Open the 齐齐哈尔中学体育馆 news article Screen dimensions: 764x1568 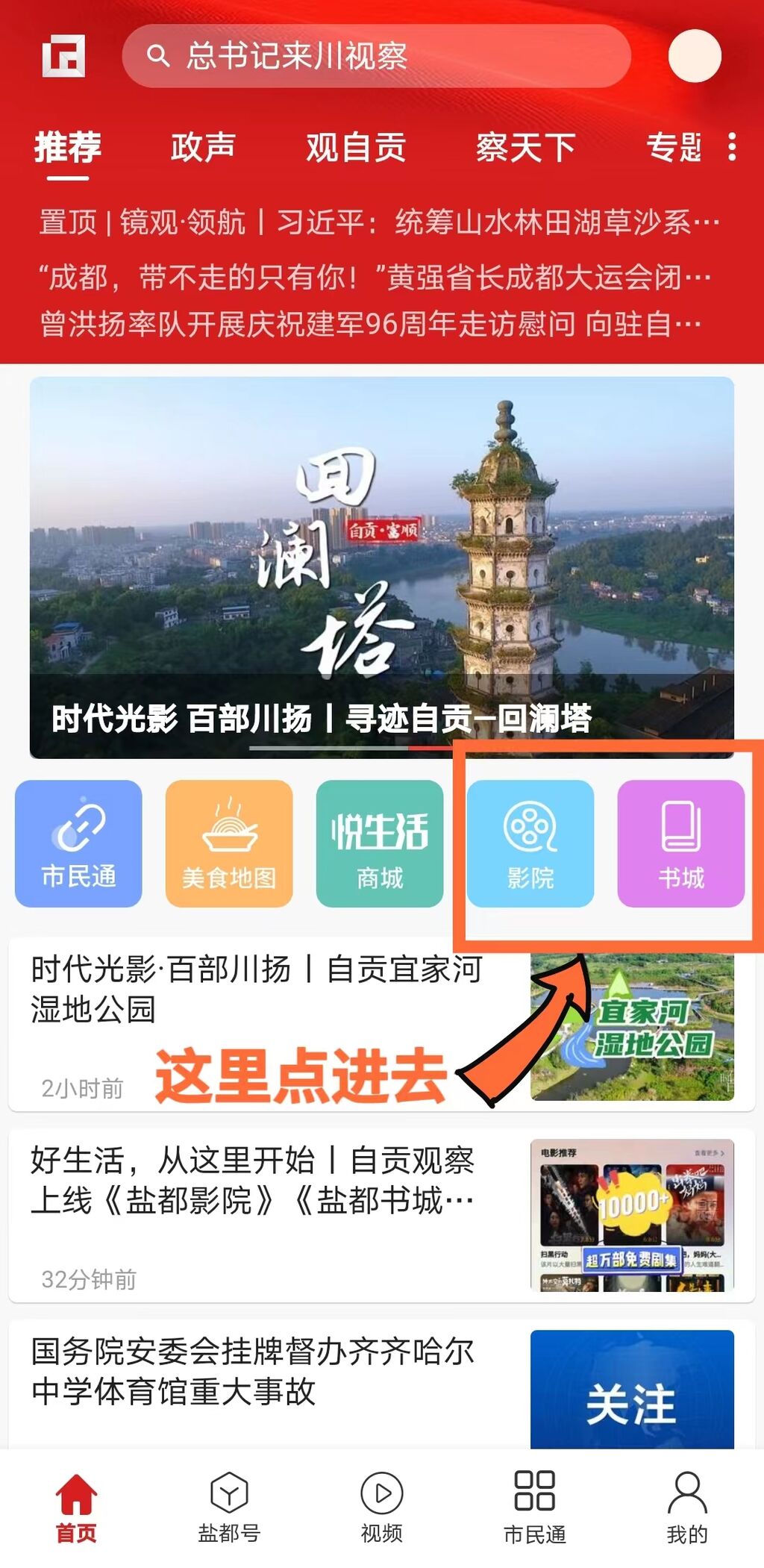pyautogui.click(x=254, y=1371)
